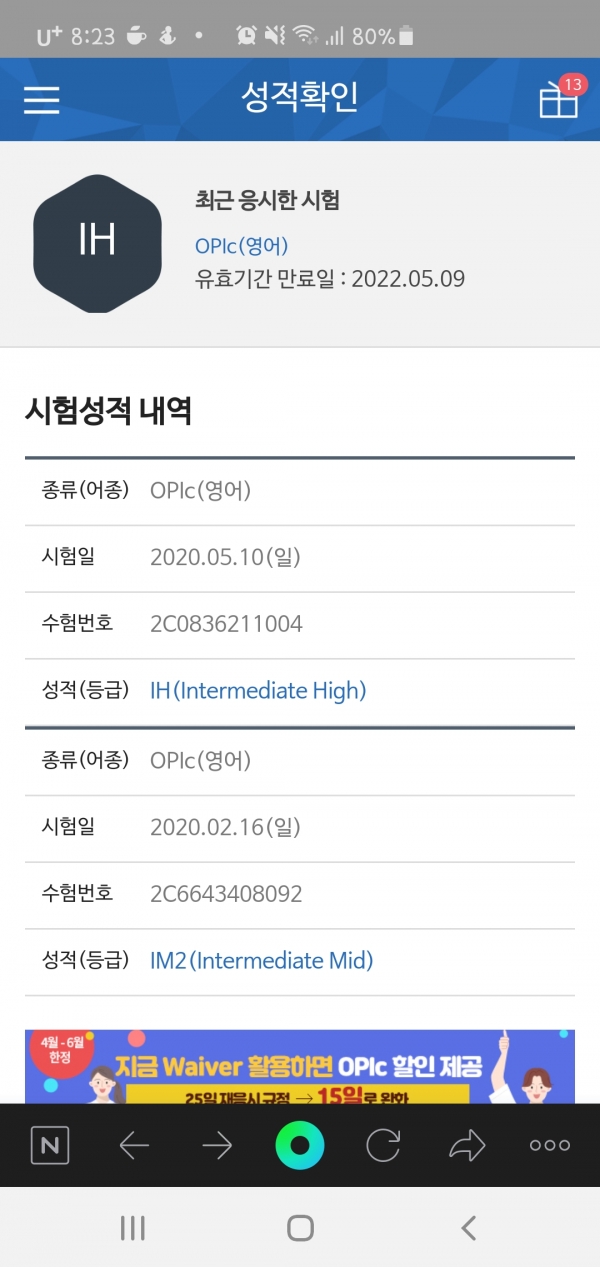The width and height of the screenshot is (600, 1267).
Task: Open the gift box with 13 badge
Action: 560,97
